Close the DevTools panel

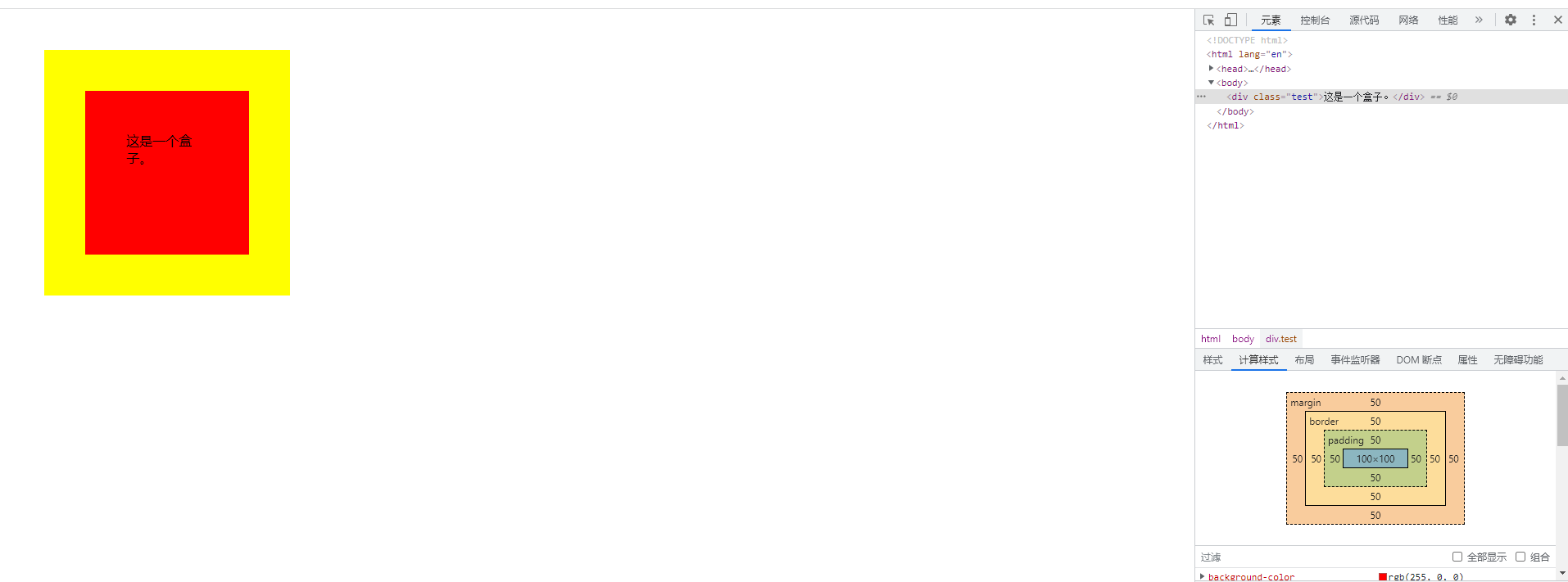click(1557, 20)
